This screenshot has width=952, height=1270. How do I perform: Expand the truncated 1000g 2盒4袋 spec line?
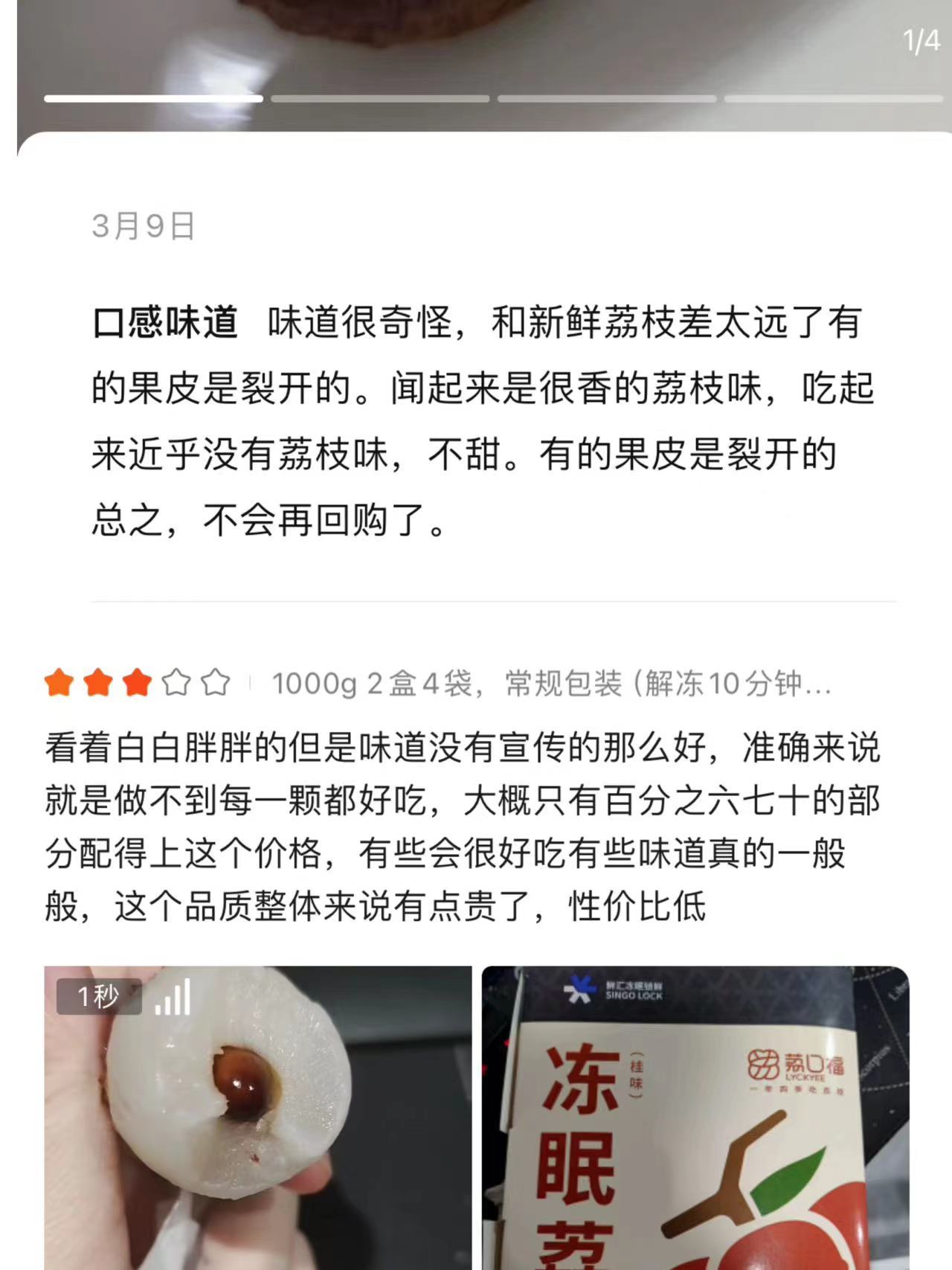click(x=550, y=683)
